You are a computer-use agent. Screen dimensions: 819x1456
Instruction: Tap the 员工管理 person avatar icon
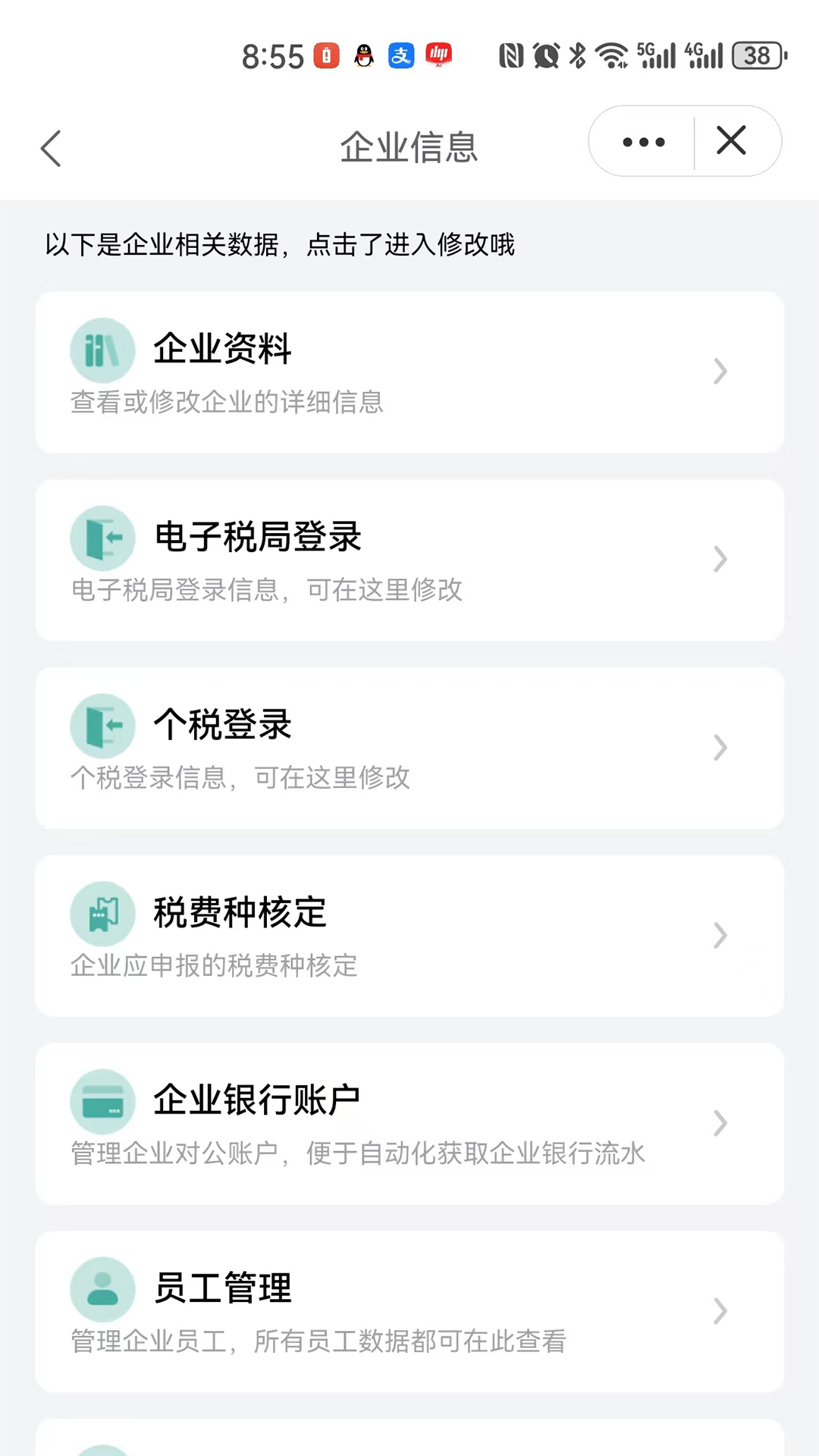(x=102, y=1289)
